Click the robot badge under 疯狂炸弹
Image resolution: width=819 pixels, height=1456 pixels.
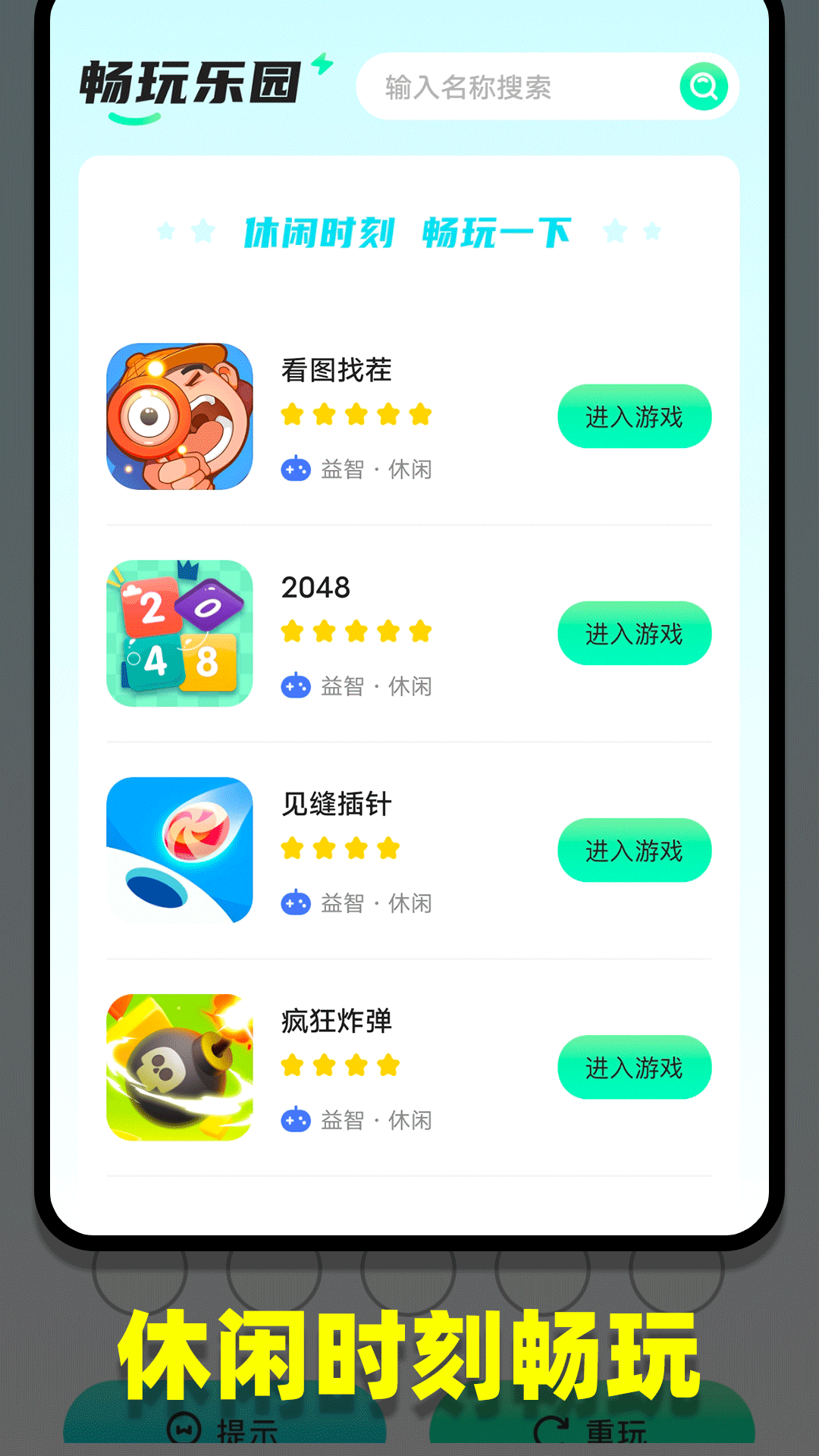297,1121
